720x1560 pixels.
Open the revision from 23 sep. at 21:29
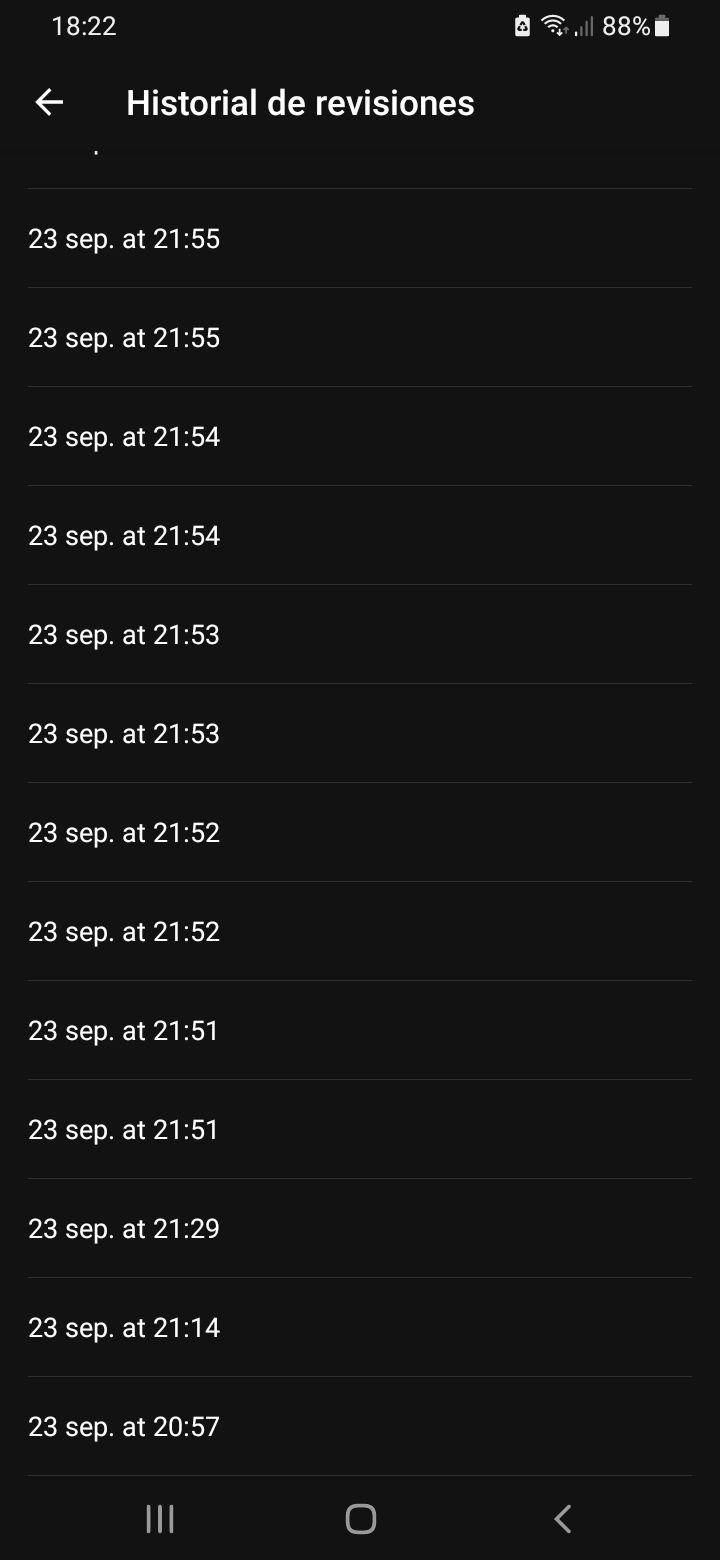360,1228
